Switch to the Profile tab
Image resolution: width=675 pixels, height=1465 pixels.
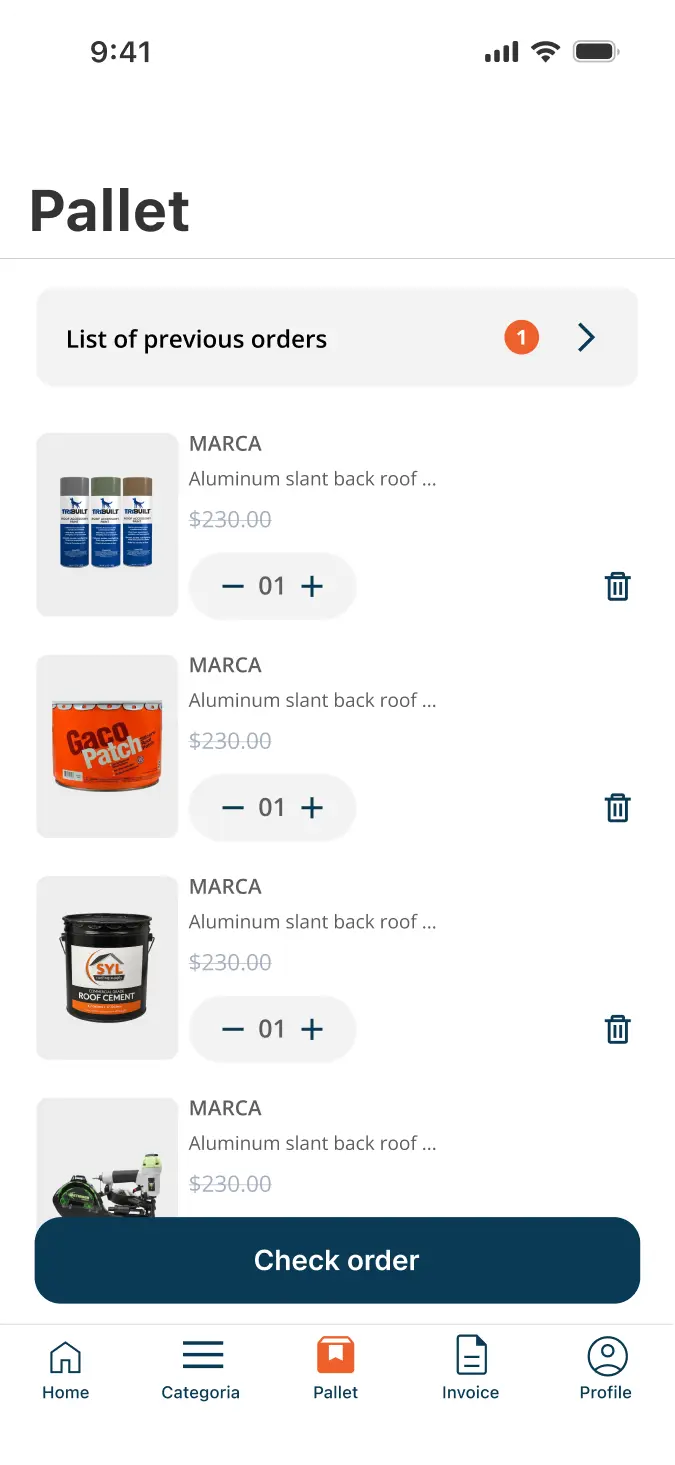point(606,1370)
